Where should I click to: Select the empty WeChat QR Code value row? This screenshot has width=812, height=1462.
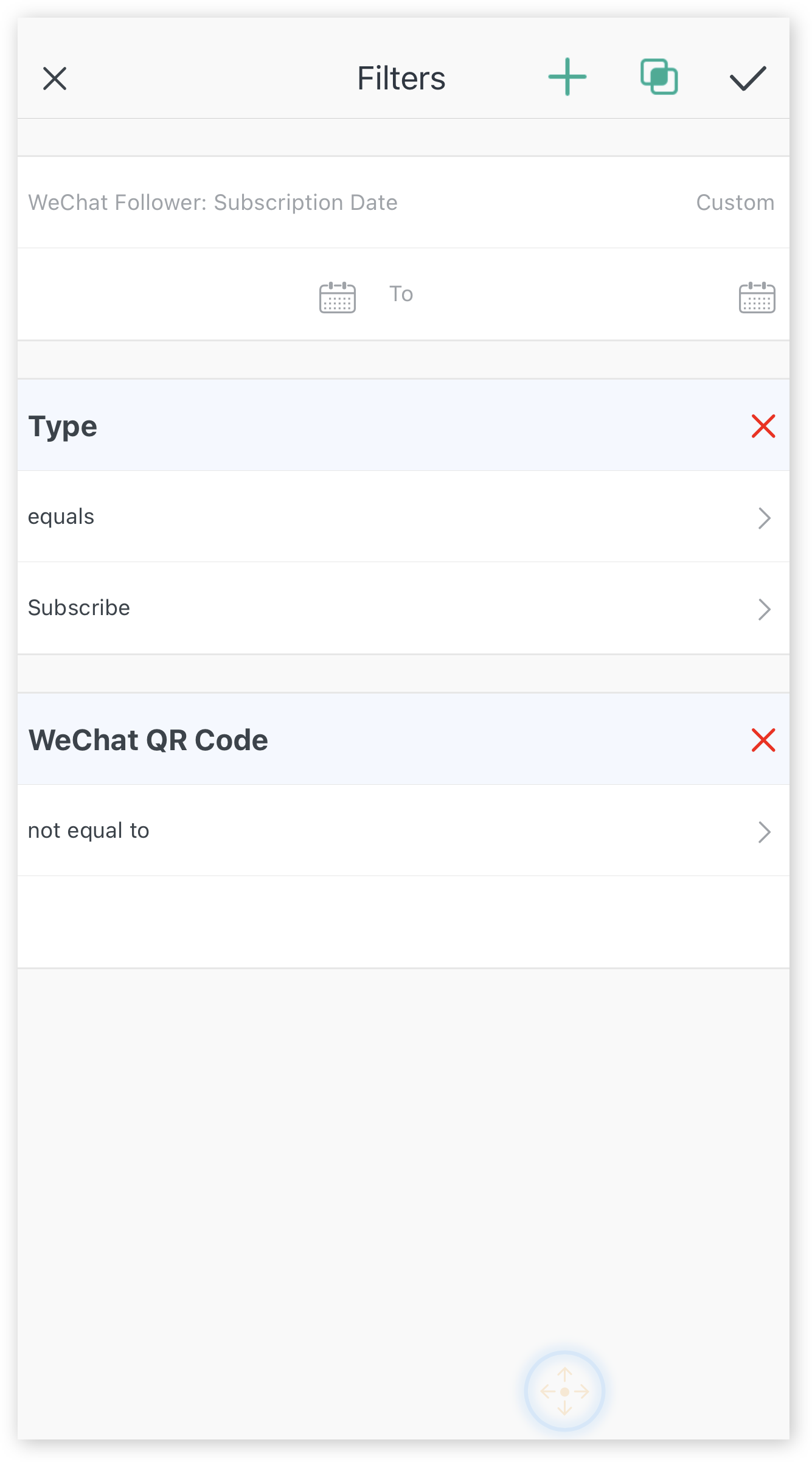[x=403, y=922]
